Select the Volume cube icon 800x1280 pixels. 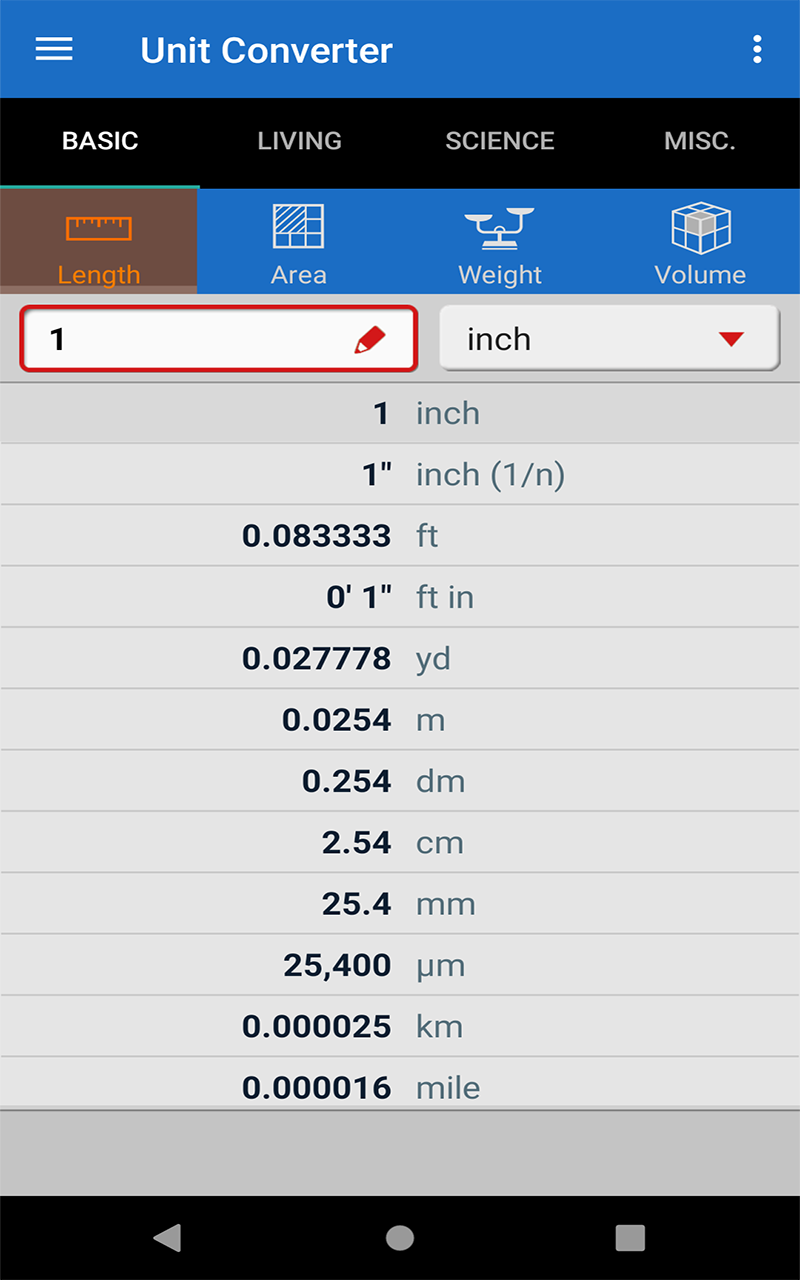700,227
